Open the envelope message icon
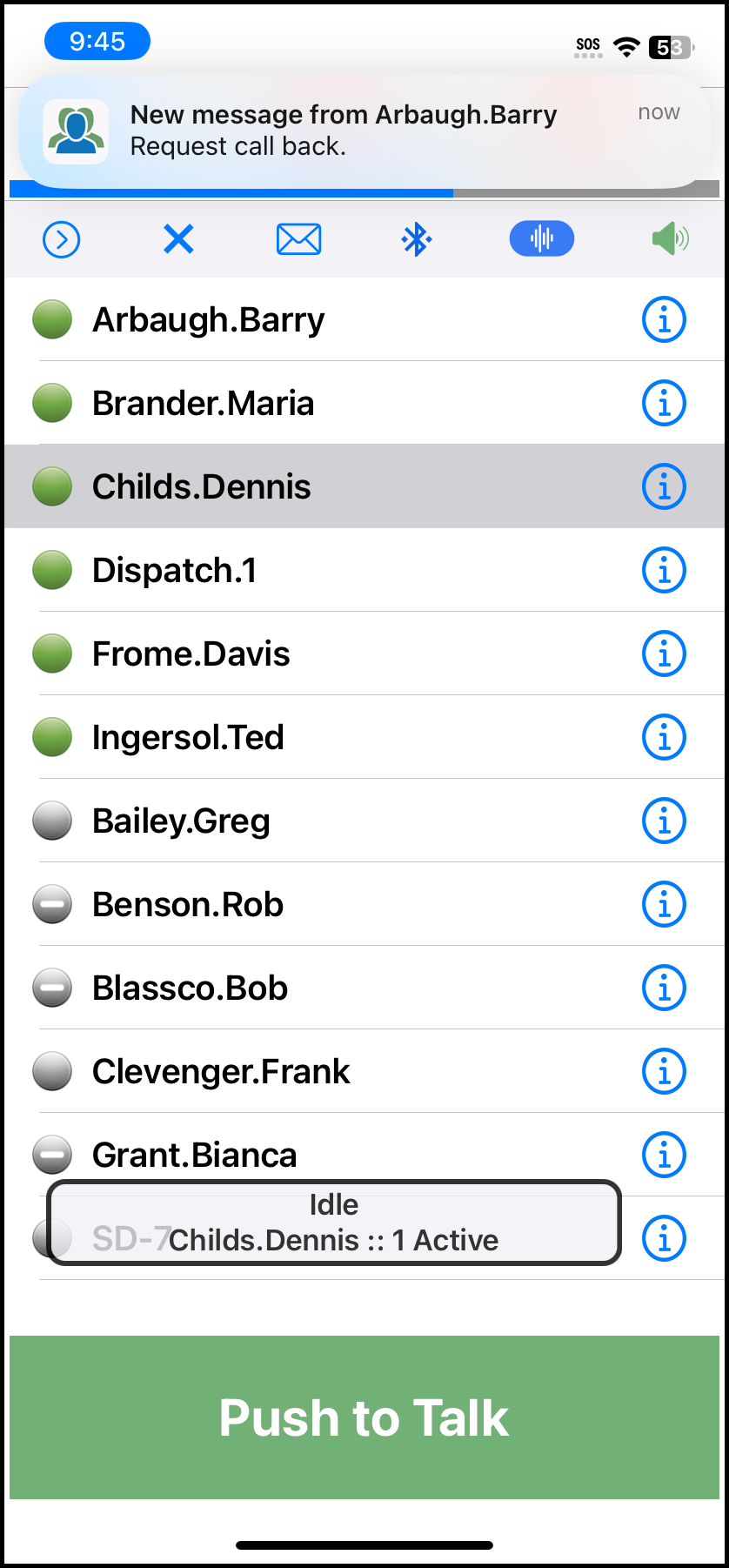Screen dimensions: 729x1568 [298, 239]
